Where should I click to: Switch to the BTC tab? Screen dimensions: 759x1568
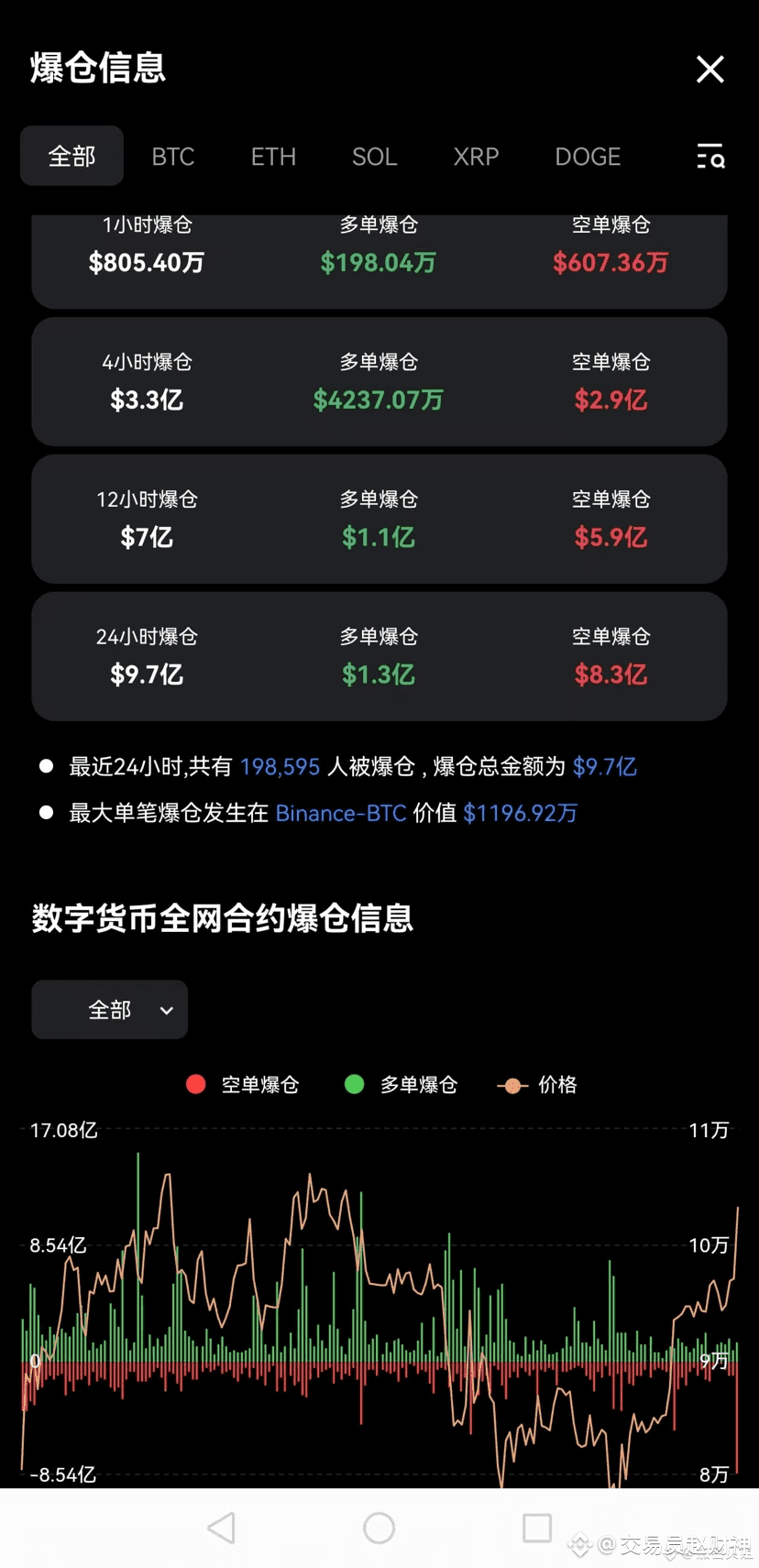click(172, 157)
